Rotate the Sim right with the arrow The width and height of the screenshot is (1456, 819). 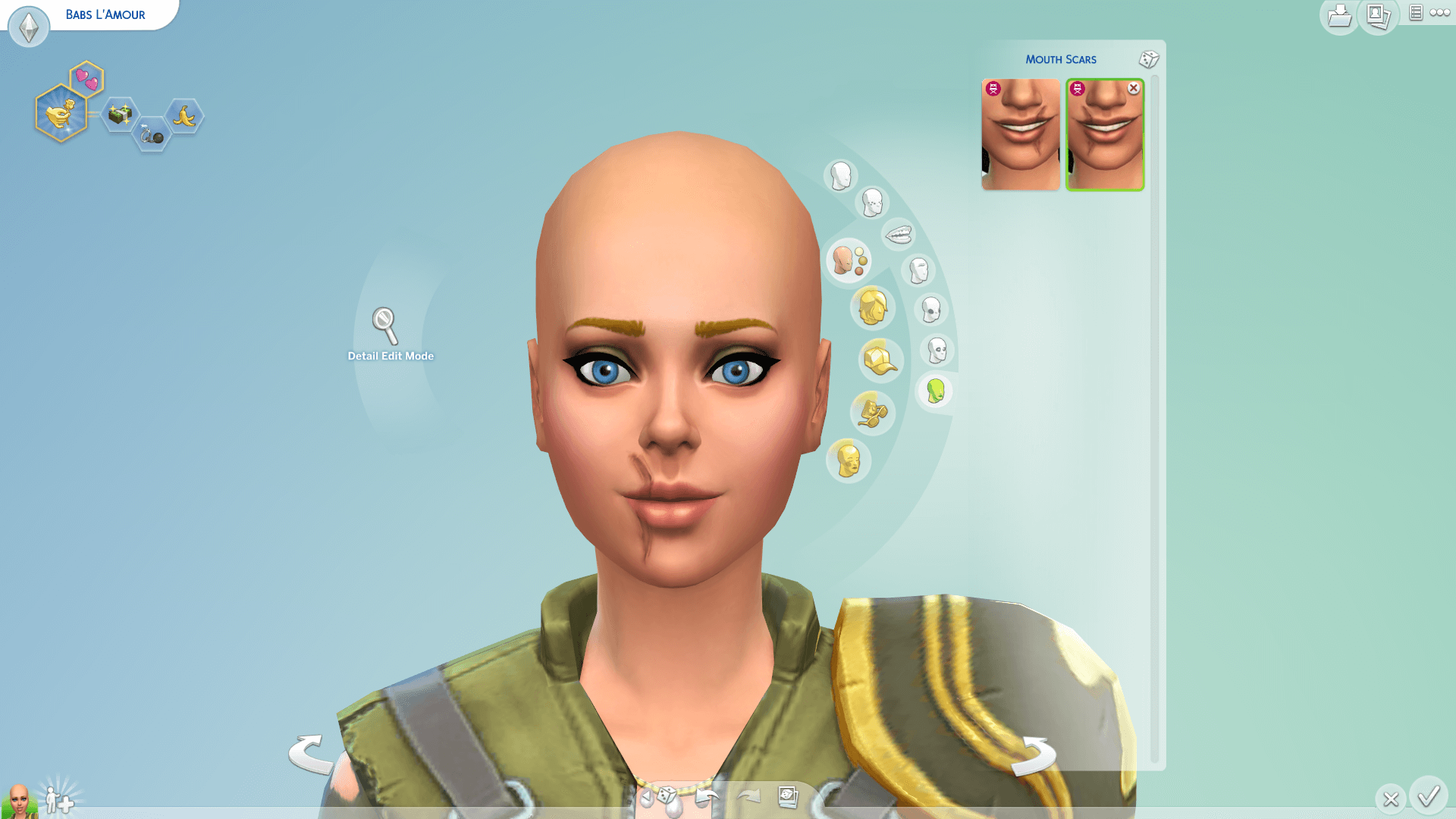point(1034,756)
